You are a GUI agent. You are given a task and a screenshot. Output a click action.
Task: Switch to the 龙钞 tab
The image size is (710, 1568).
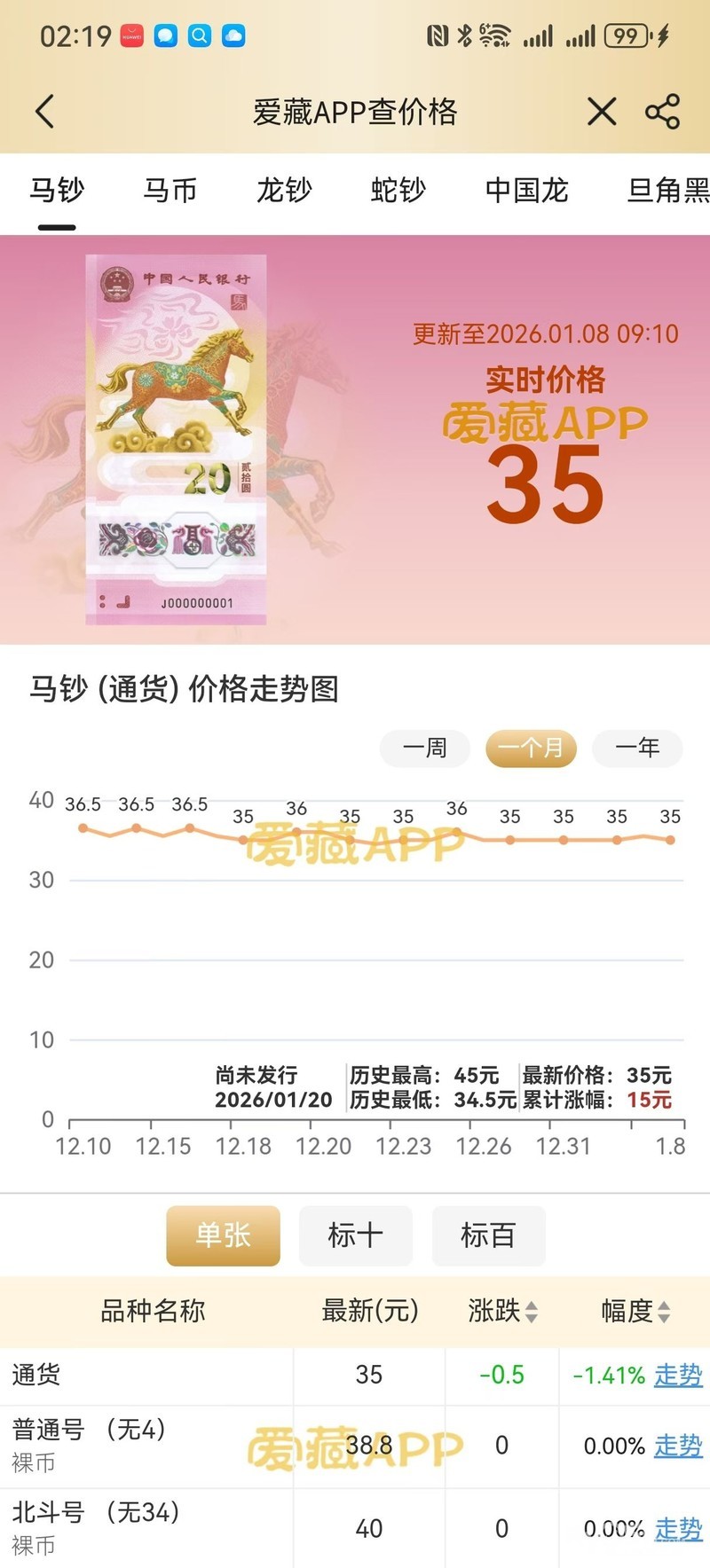[x=284, y=190]
